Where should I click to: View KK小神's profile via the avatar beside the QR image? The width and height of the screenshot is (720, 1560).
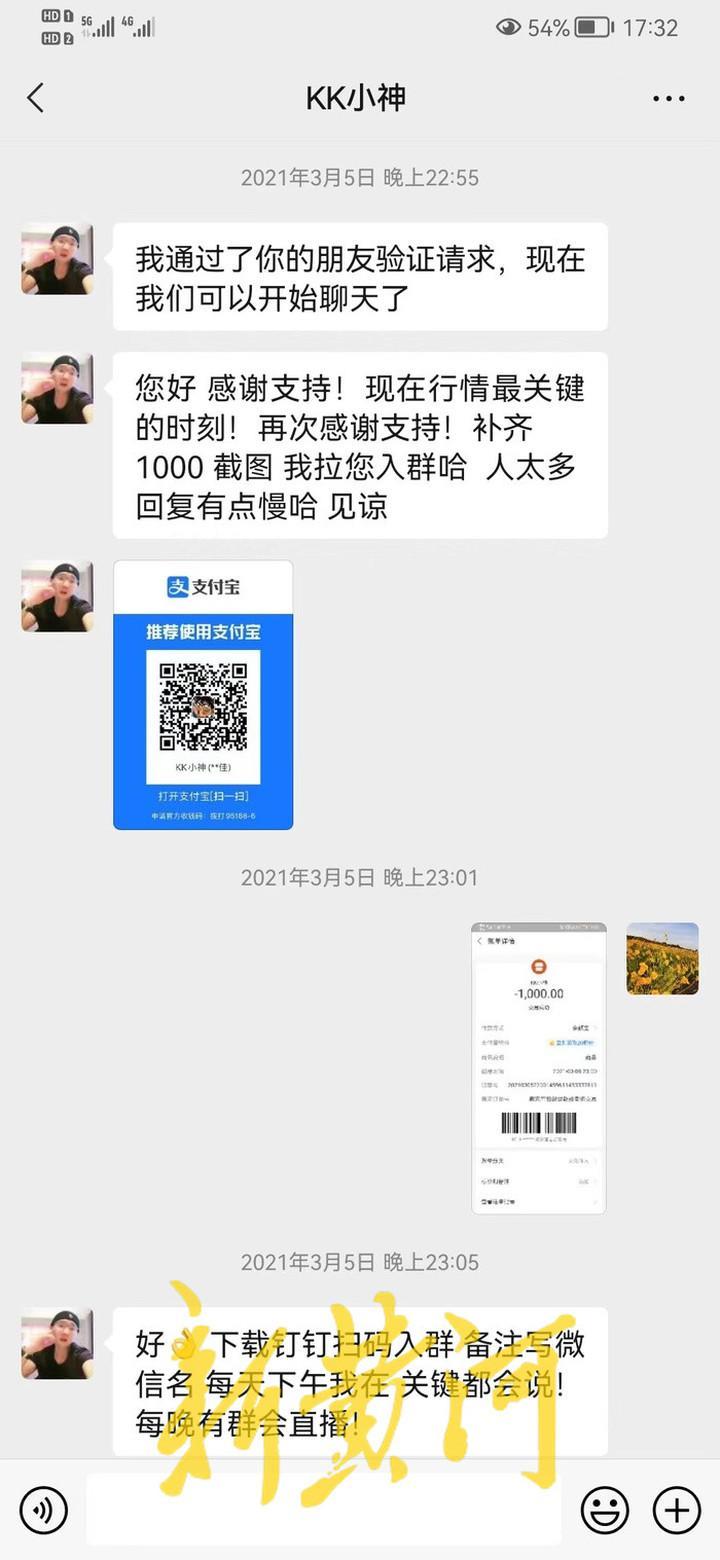[x=57, y=596]
